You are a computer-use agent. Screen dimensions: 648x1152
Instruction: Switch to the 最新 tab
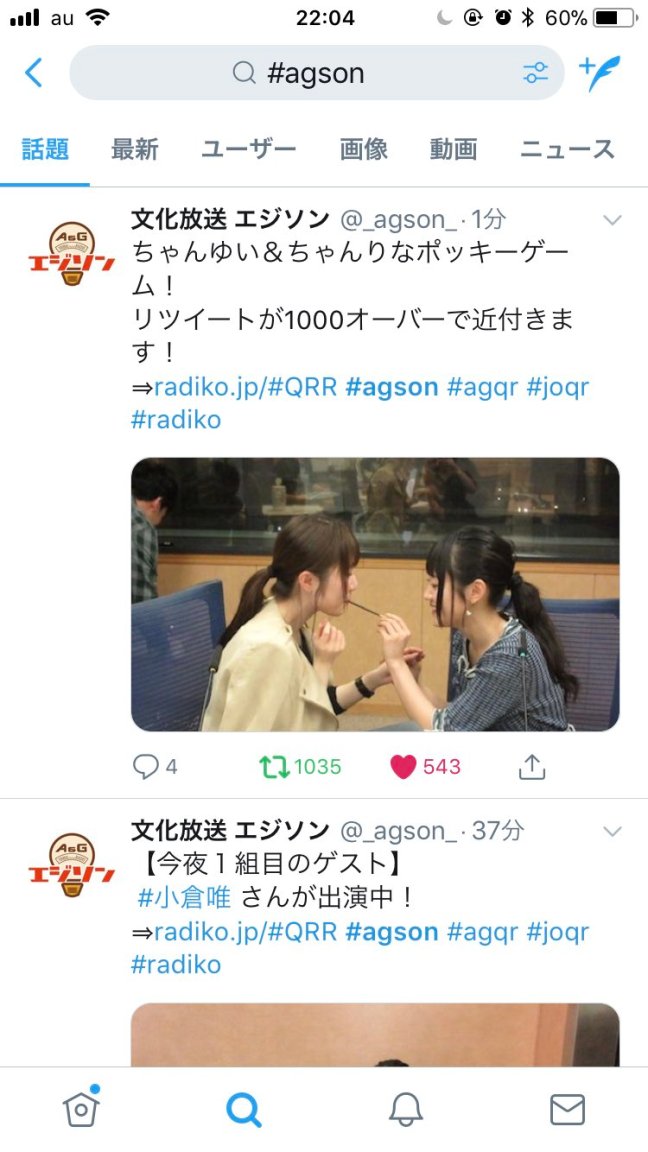click(134, 150)
